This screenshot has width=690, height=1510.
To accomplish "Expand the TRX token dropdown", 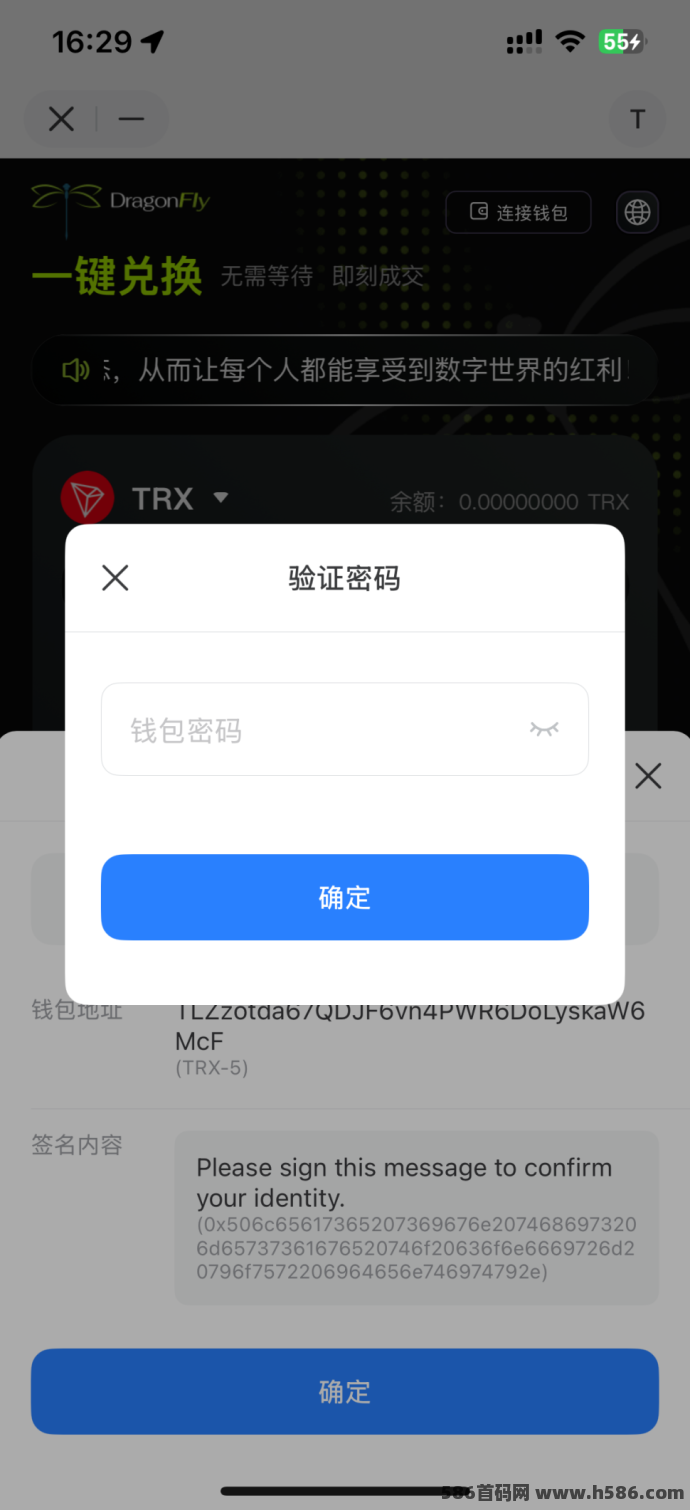I will [x=221, y=497].
